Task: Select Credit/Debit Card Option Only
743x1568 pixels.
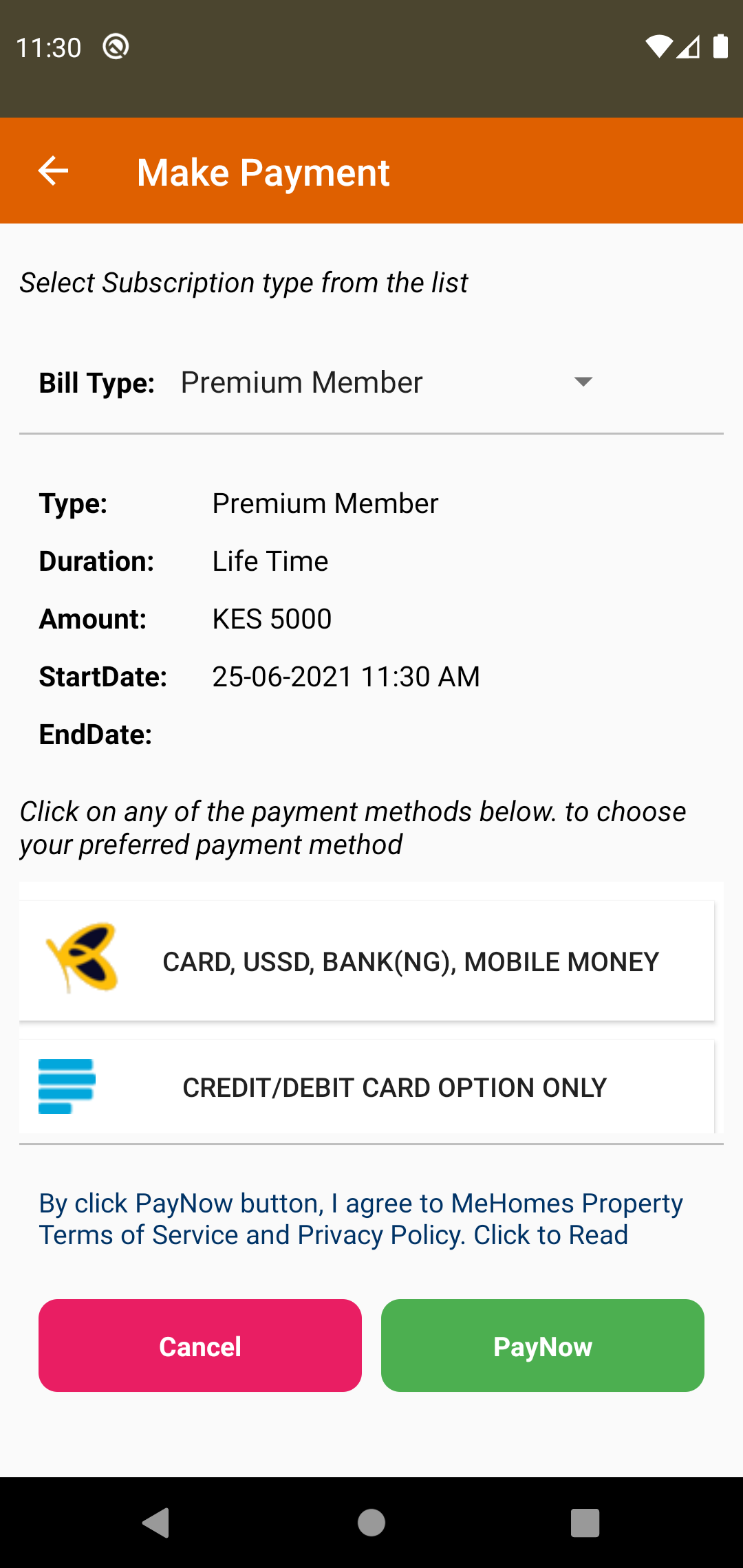Action: coord(367,1087)
